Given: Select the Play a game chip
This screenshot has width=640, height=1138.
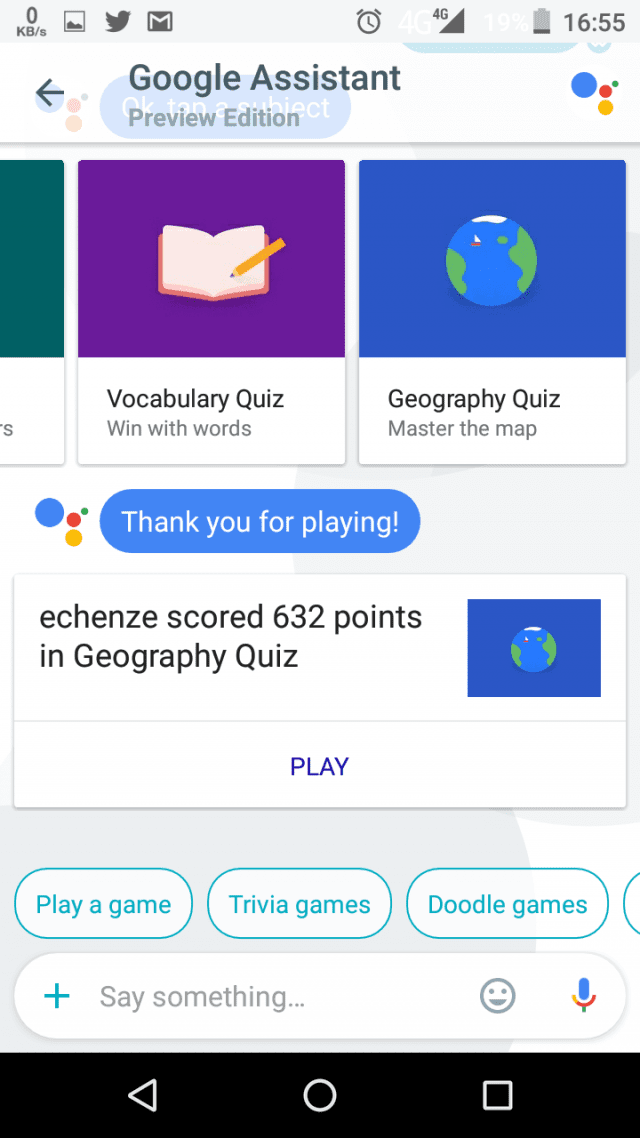Looking at the screenshot, I should click(x=104, y=904).
